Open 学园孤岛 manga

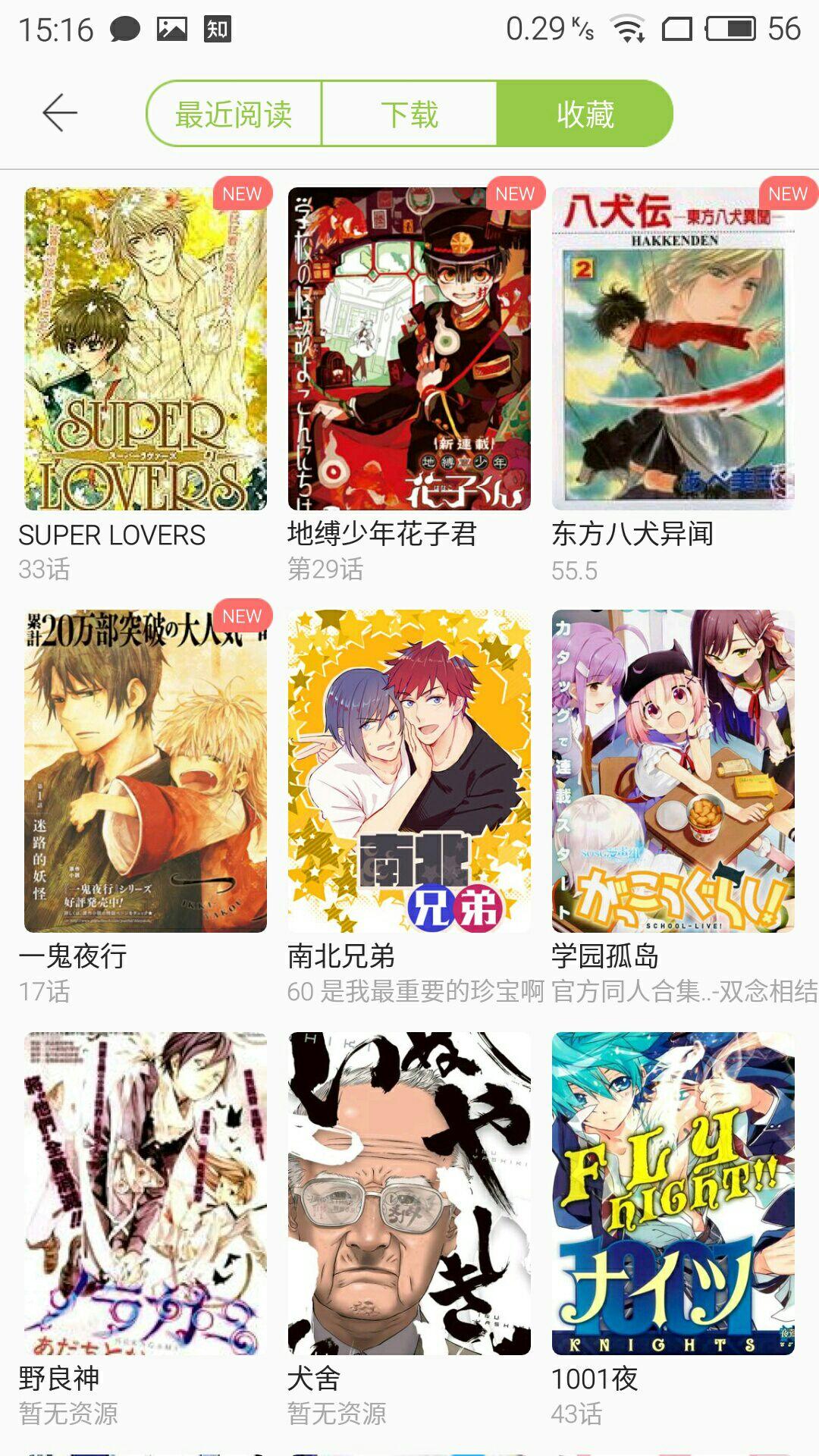673,771
